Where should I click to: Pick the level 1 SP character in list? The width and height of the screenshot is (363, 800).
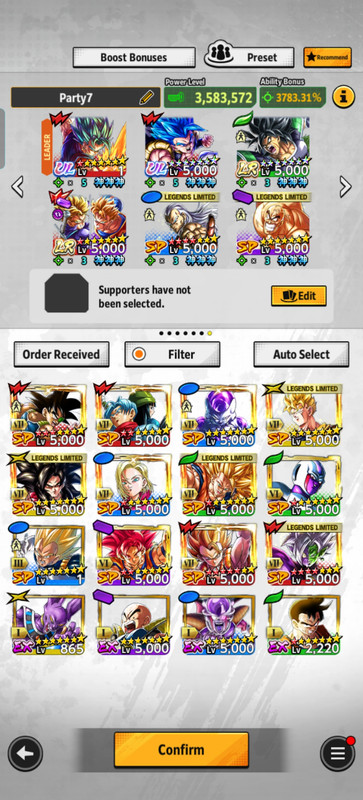(x=47, y=554)
